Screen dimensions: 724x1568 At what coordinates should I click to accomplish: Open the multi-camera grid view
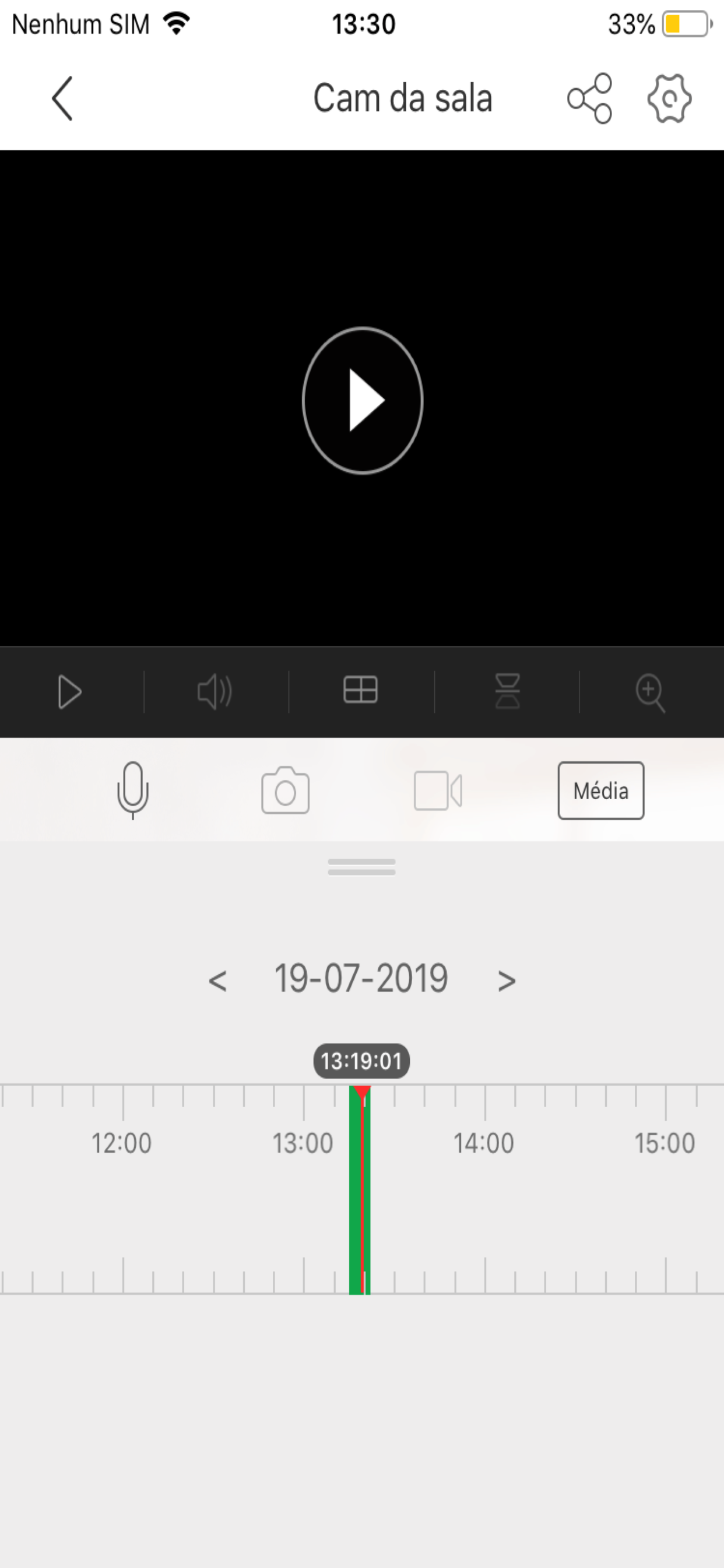click(x=361, y=689)
